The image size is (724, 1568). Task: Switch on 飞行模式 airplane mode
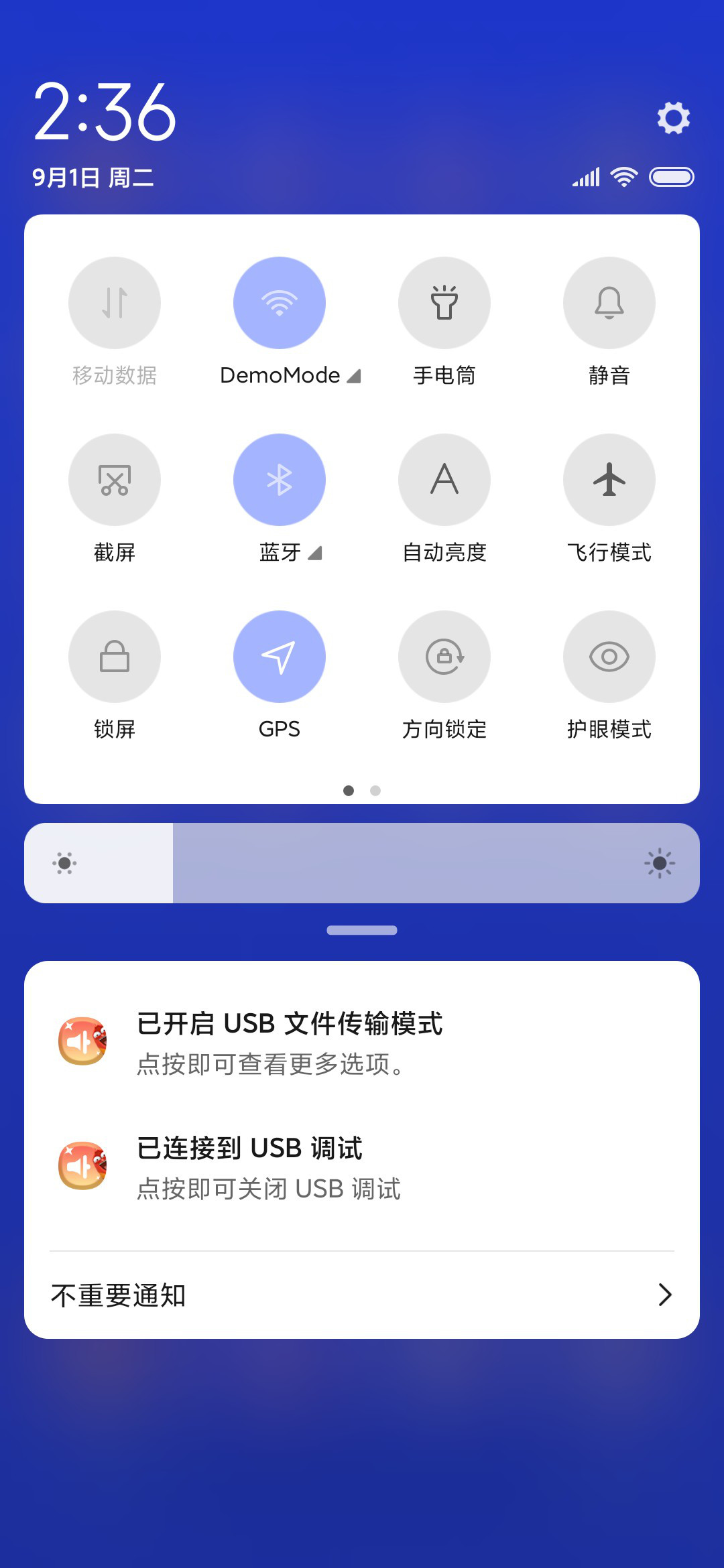609,480
